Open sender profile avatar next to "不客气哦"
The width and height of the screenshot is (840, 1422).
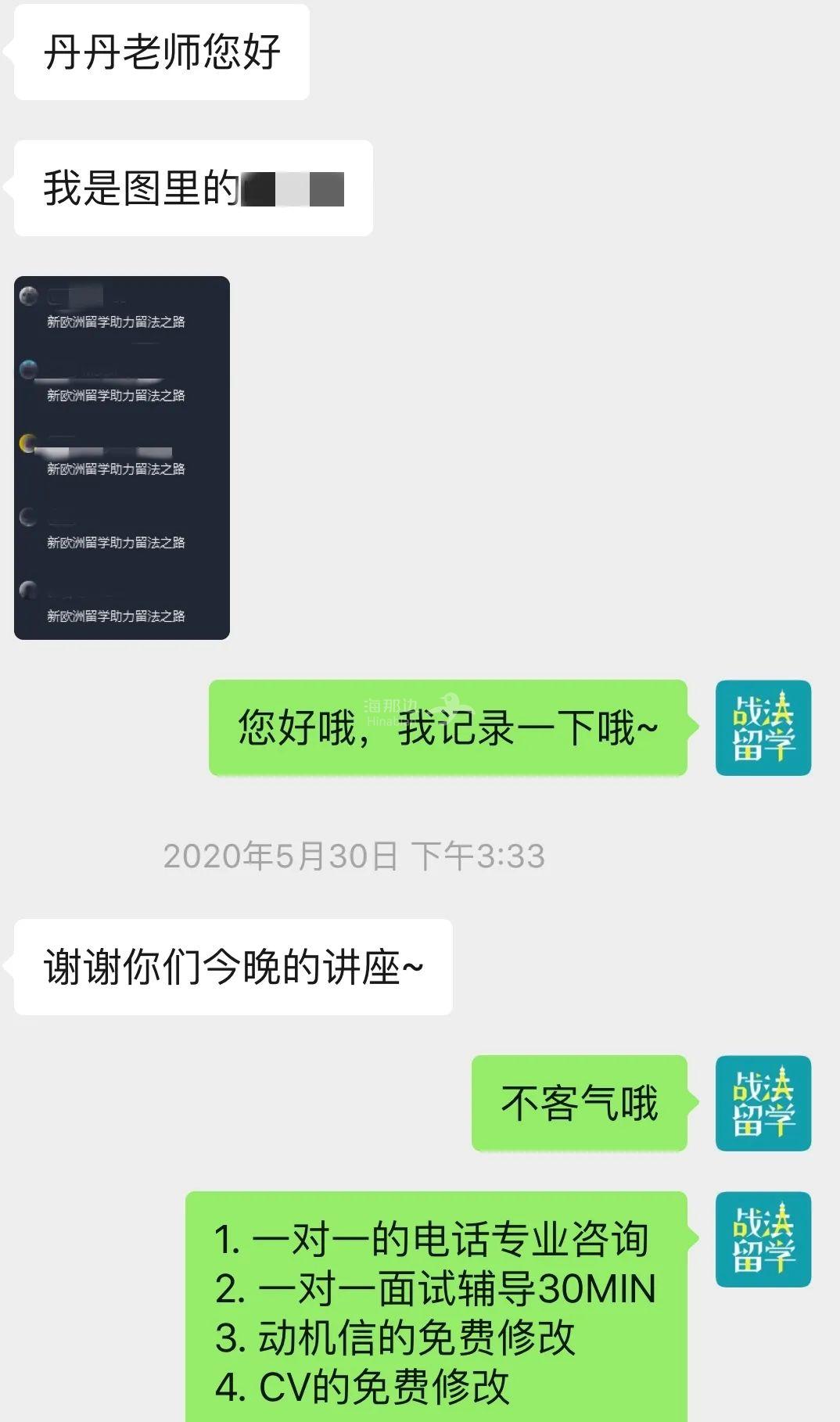[x=763, y=1104]
